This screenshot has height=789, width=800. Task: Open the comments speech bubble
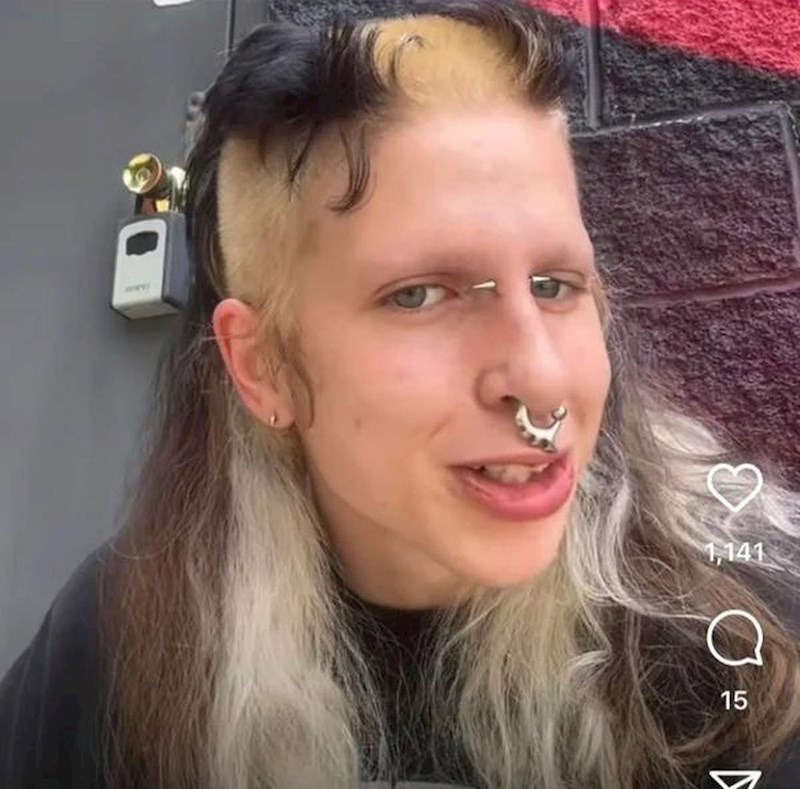(734, 638)
